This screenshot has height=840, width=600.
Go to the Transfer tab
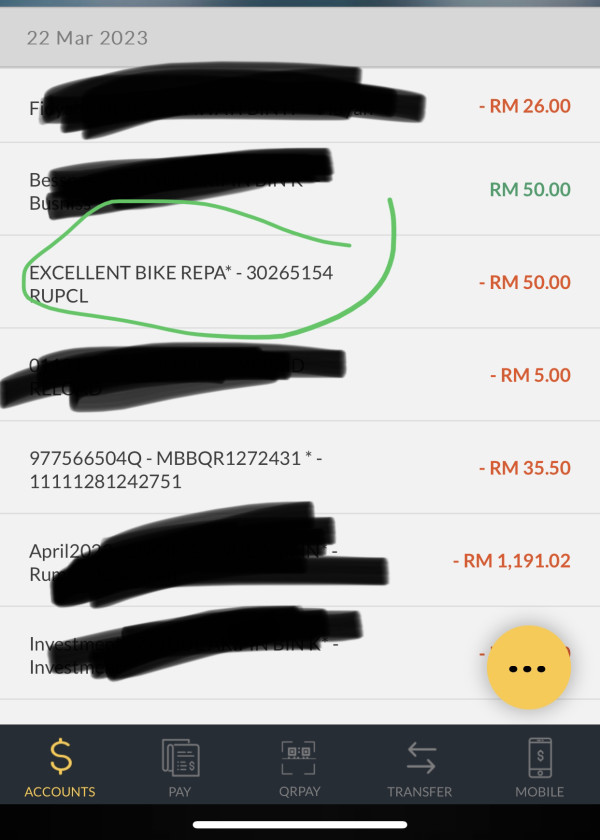pyautogui.click(x=420, y=768)
